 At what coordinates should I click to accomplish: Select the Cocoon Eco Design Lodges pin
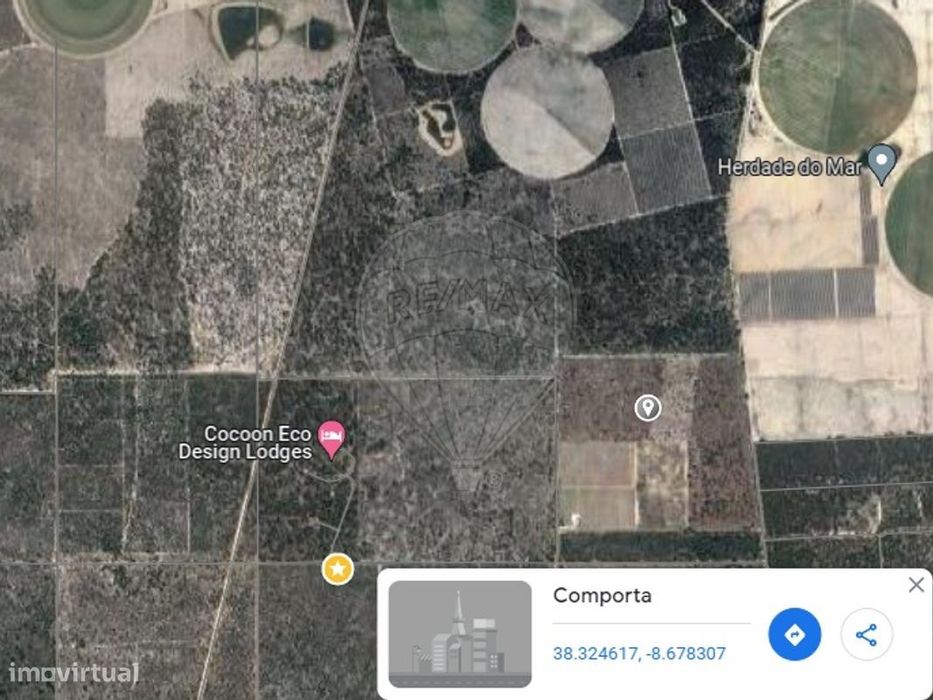click(331, 436)
